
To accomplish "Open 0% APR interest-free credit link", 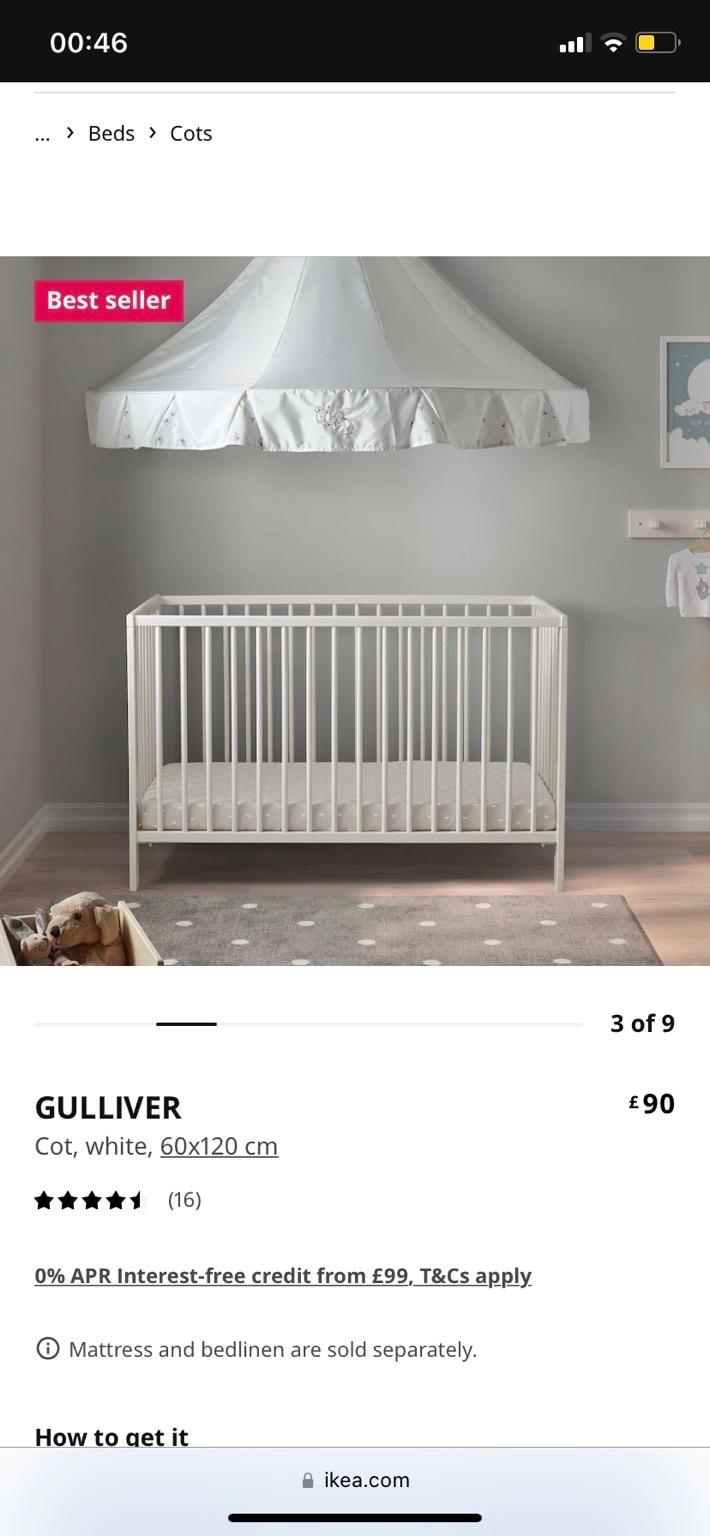I will (x=283, y=1276).
